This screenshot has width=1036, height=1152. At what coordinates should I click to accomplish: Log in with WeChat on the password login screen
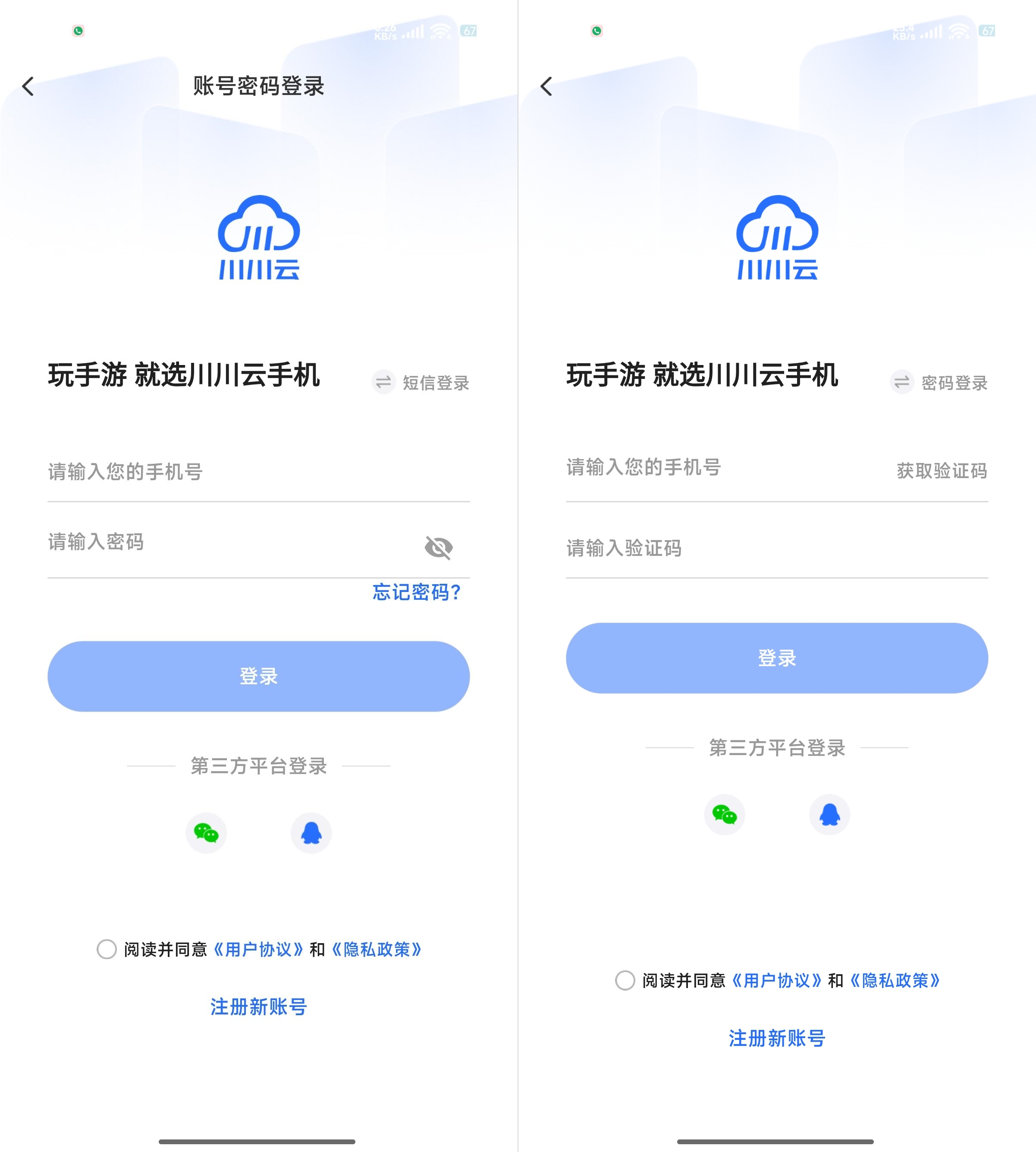pos(206,833)
